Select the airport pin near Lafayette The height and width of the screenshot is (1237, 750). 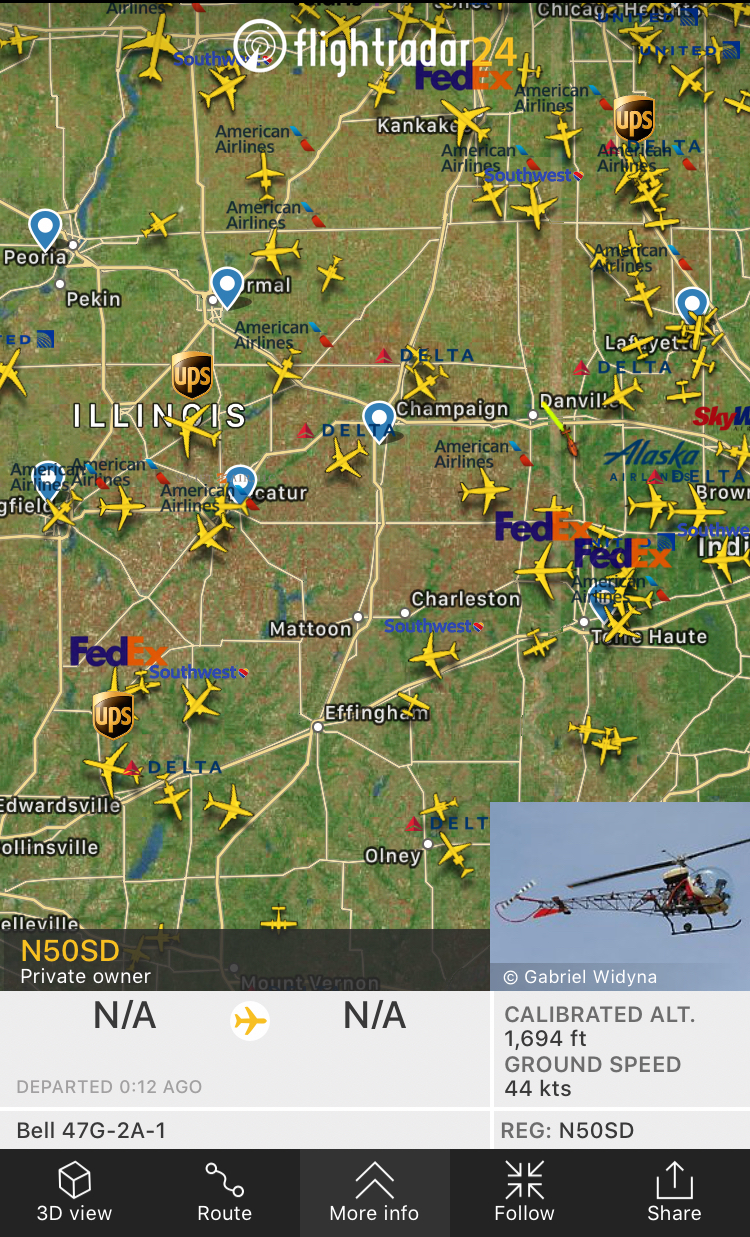pos(692,303)
